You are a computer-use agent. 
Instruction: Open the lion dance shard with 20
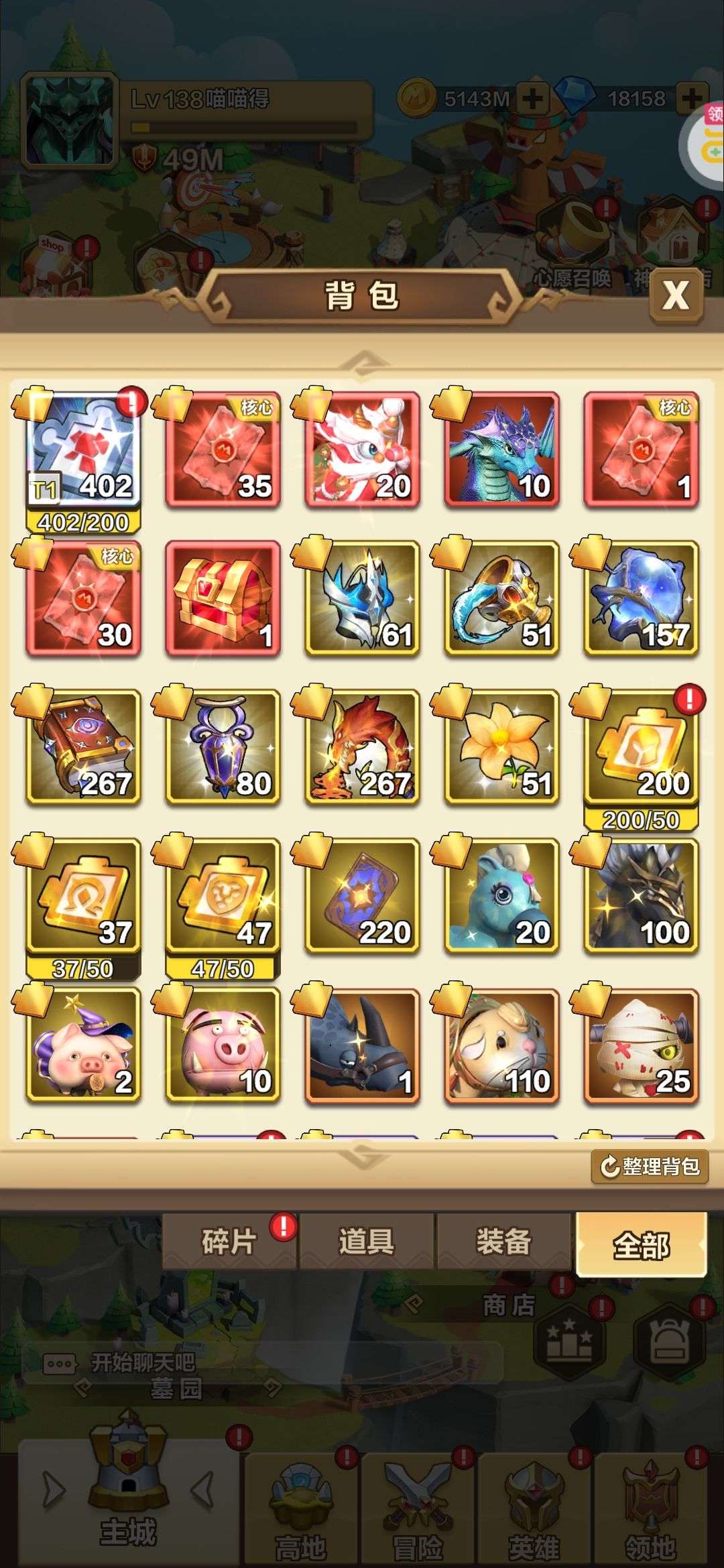(362, 450)
